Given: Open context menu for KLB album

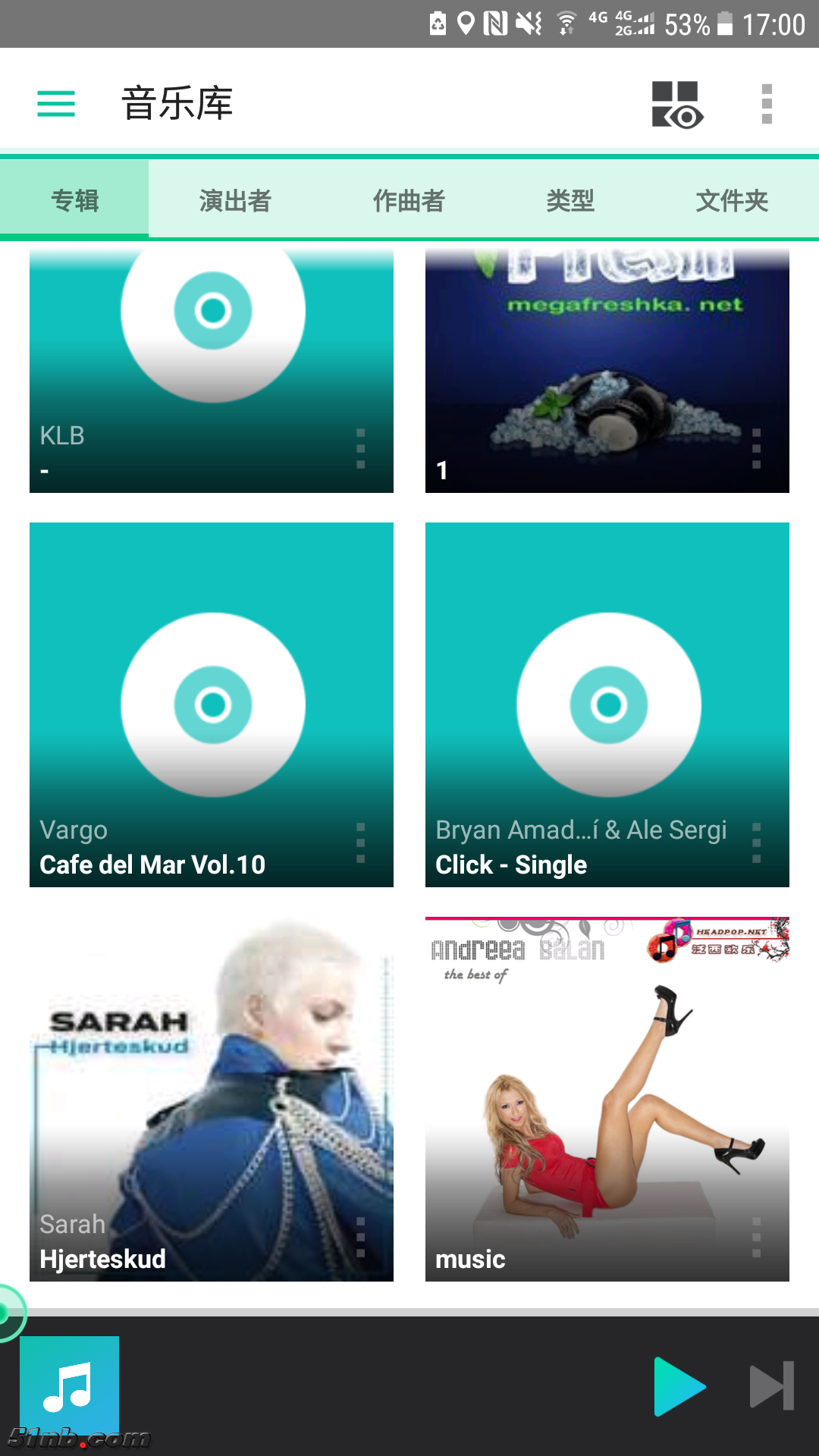Looking at the screenshot, I should [x=362, y=447].
